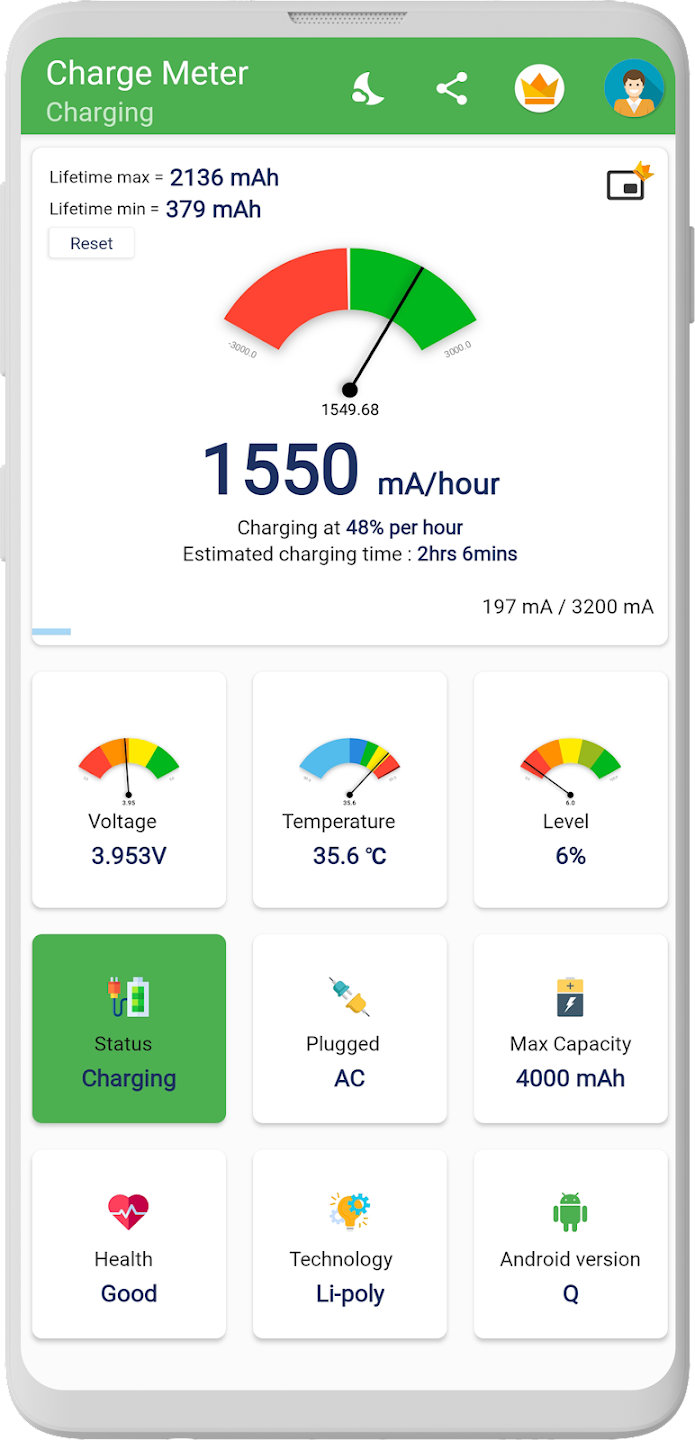Reset the lifetime max and min values
The image size is (695, 1440).
click(x=91, y=243)
